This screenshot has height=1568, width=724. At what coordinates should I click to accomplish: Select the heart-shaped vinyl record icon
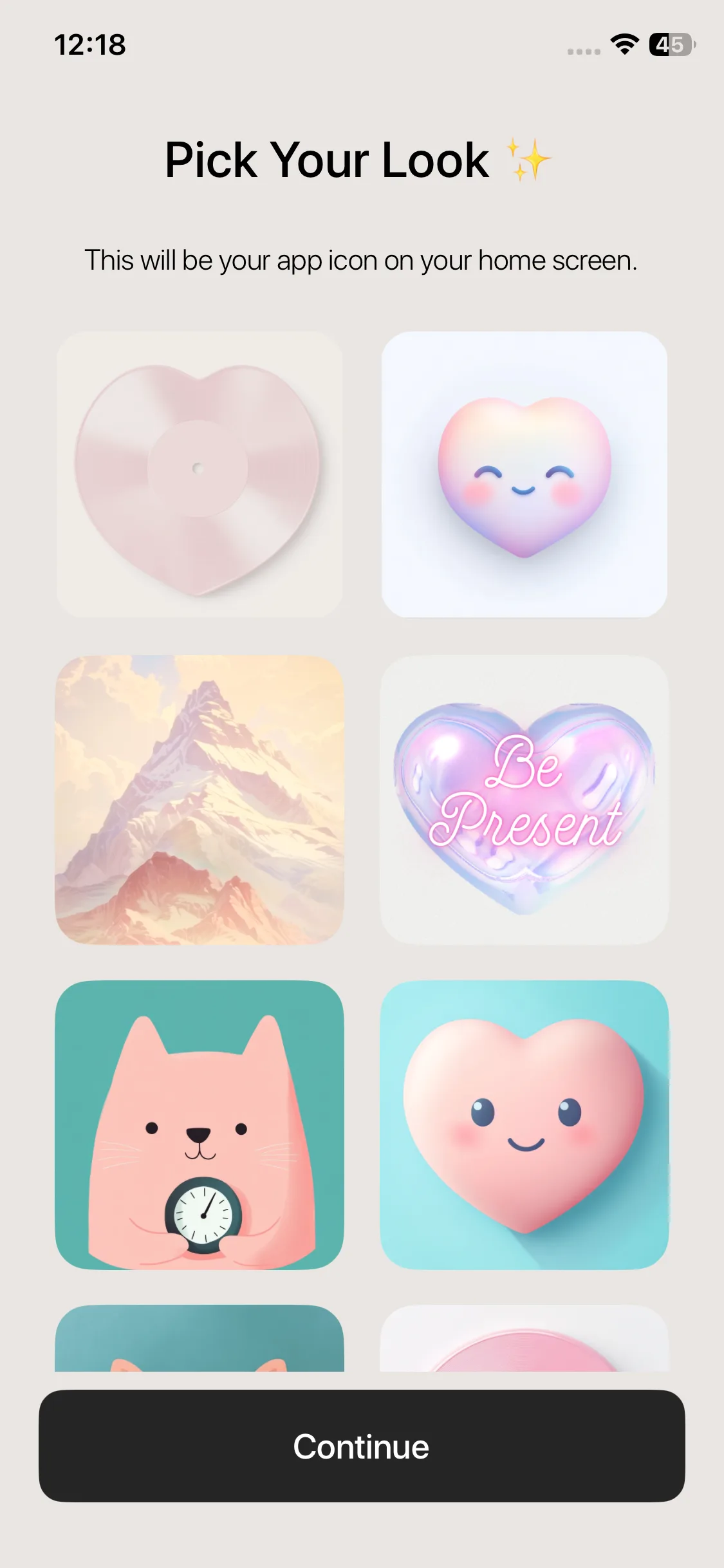coord(200,474)
